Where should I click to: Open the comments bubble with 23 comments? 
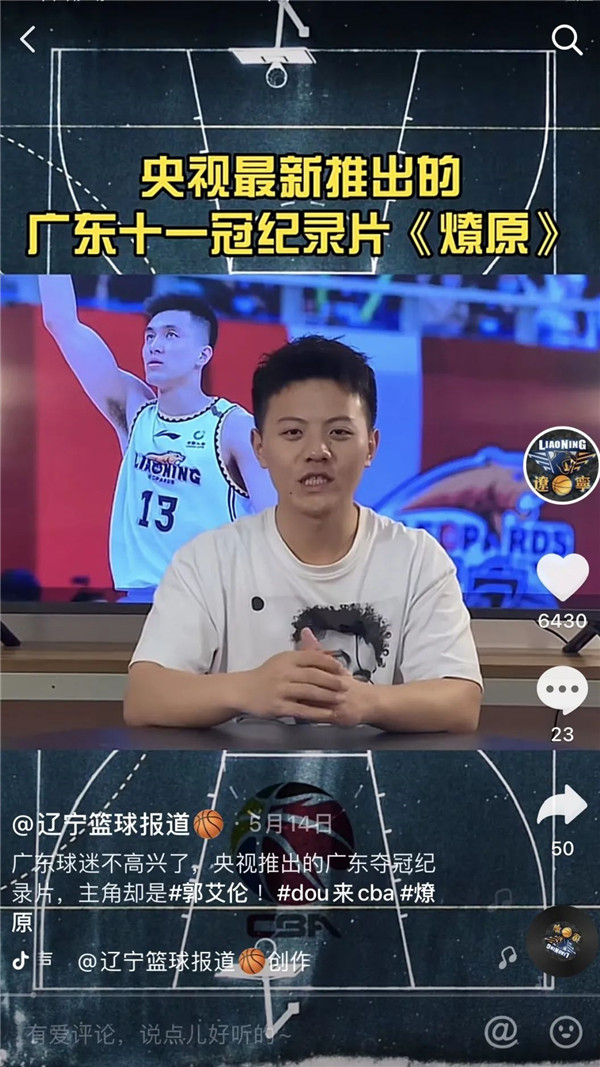pyautogui.click(x=562, y=690)
